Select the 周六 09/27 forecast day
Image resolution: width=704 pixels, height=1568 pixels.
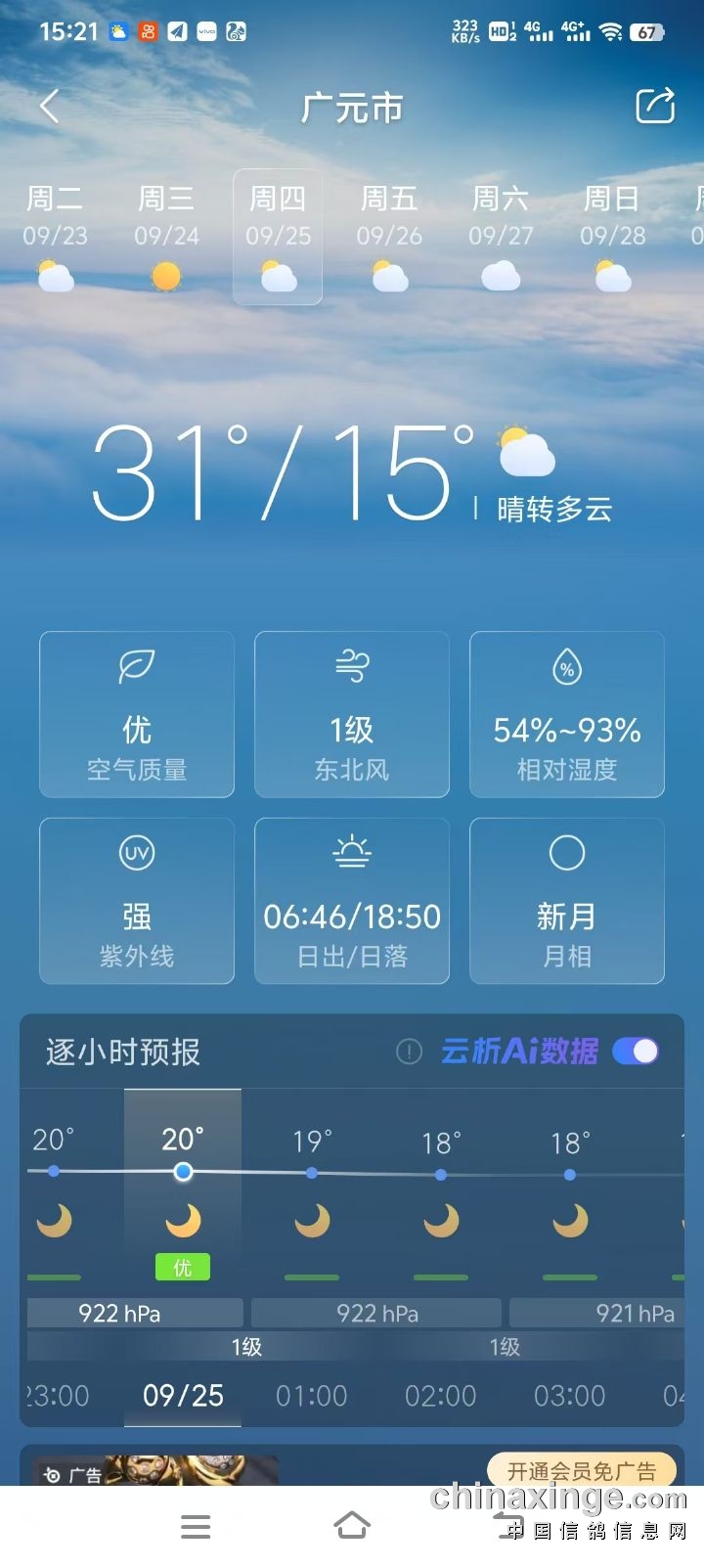[501, 238]
